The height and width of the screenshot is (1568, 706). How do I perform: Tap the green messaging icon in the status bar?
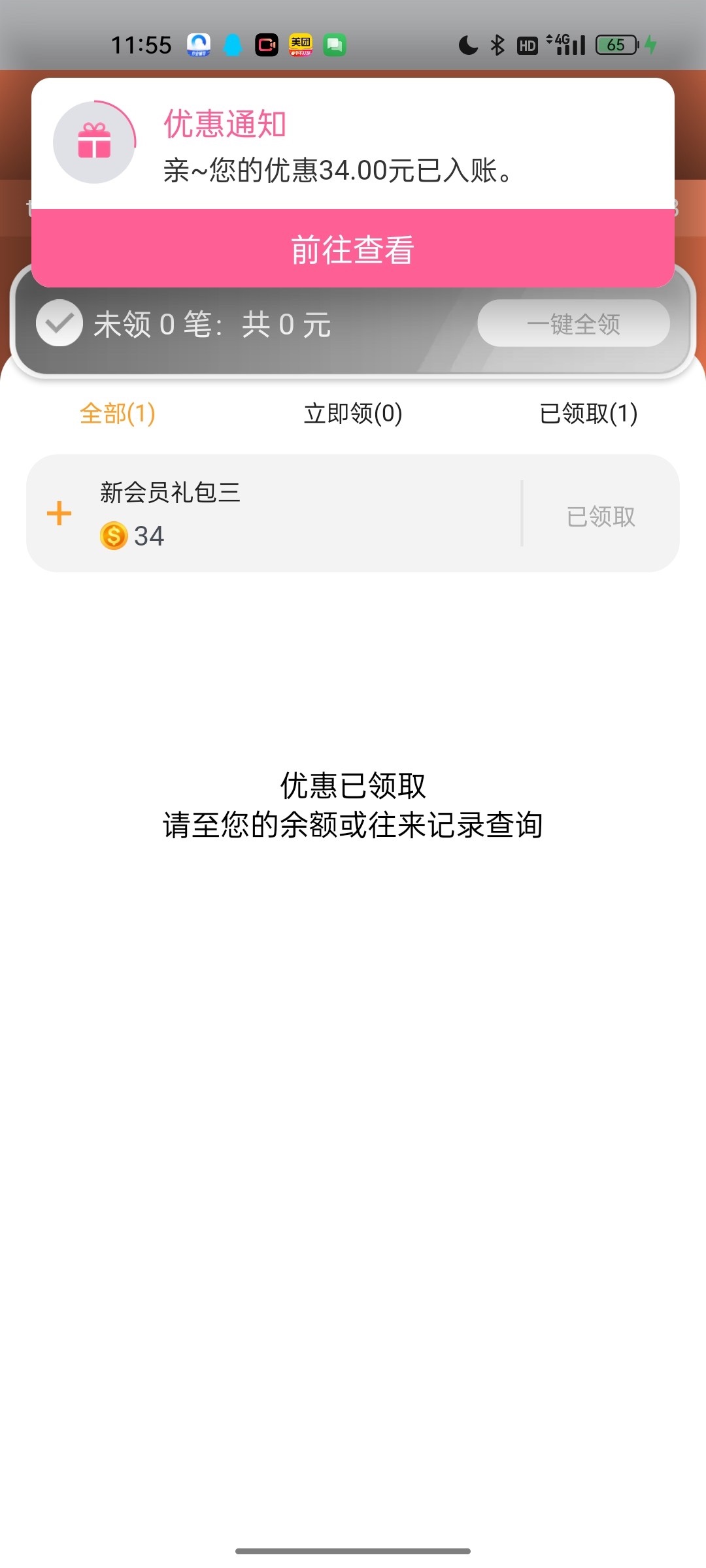point(336,45)
